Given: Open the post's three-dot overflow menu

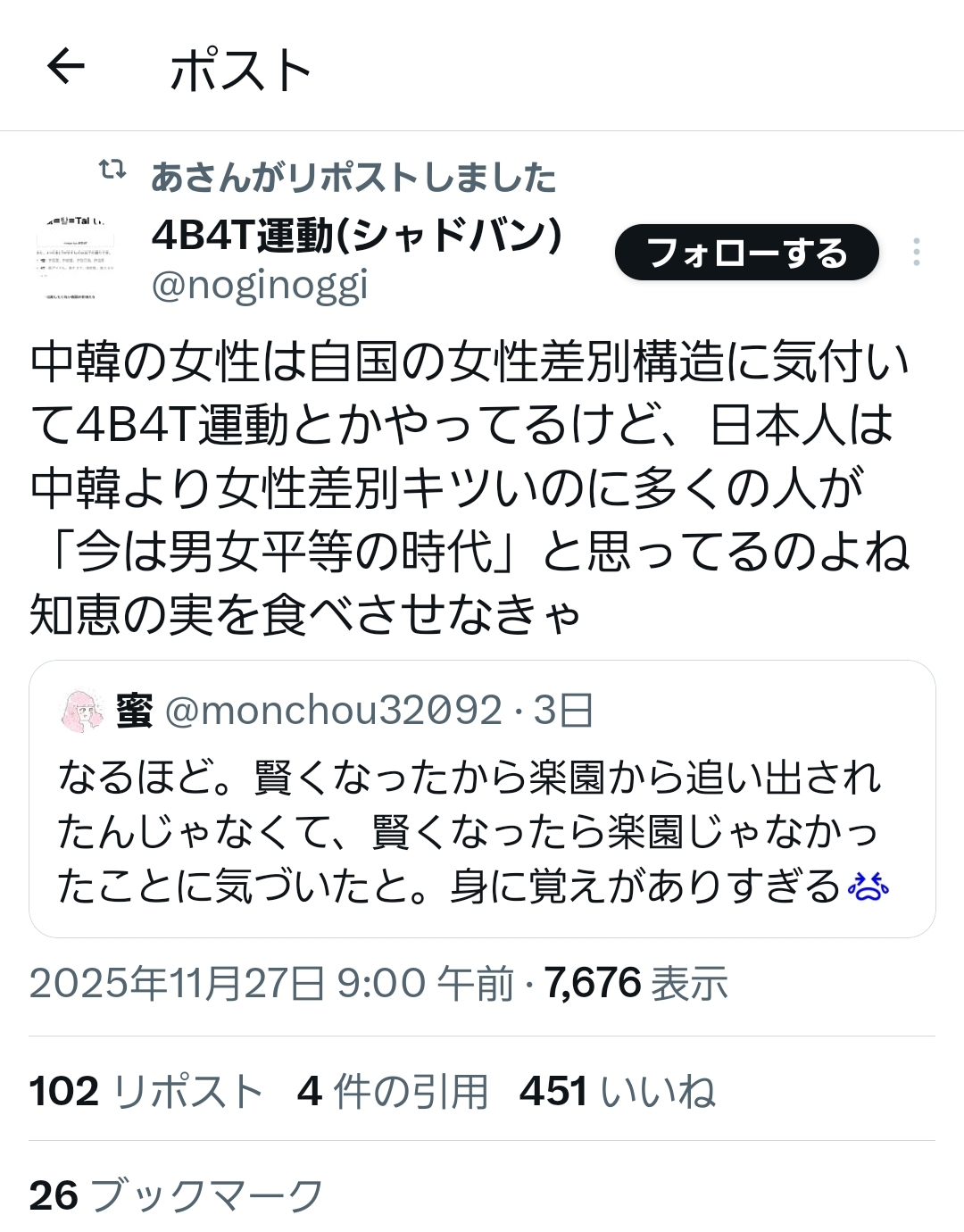Looking at the screenshot, I should [x=917, y=253].
